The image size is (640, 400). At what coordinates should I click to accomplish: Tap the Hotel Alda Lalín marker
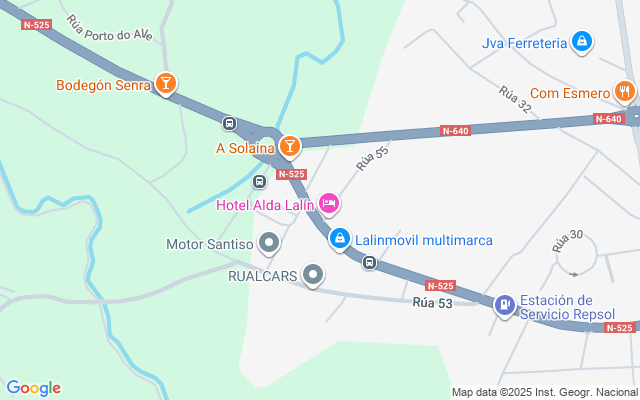point(329,204)
